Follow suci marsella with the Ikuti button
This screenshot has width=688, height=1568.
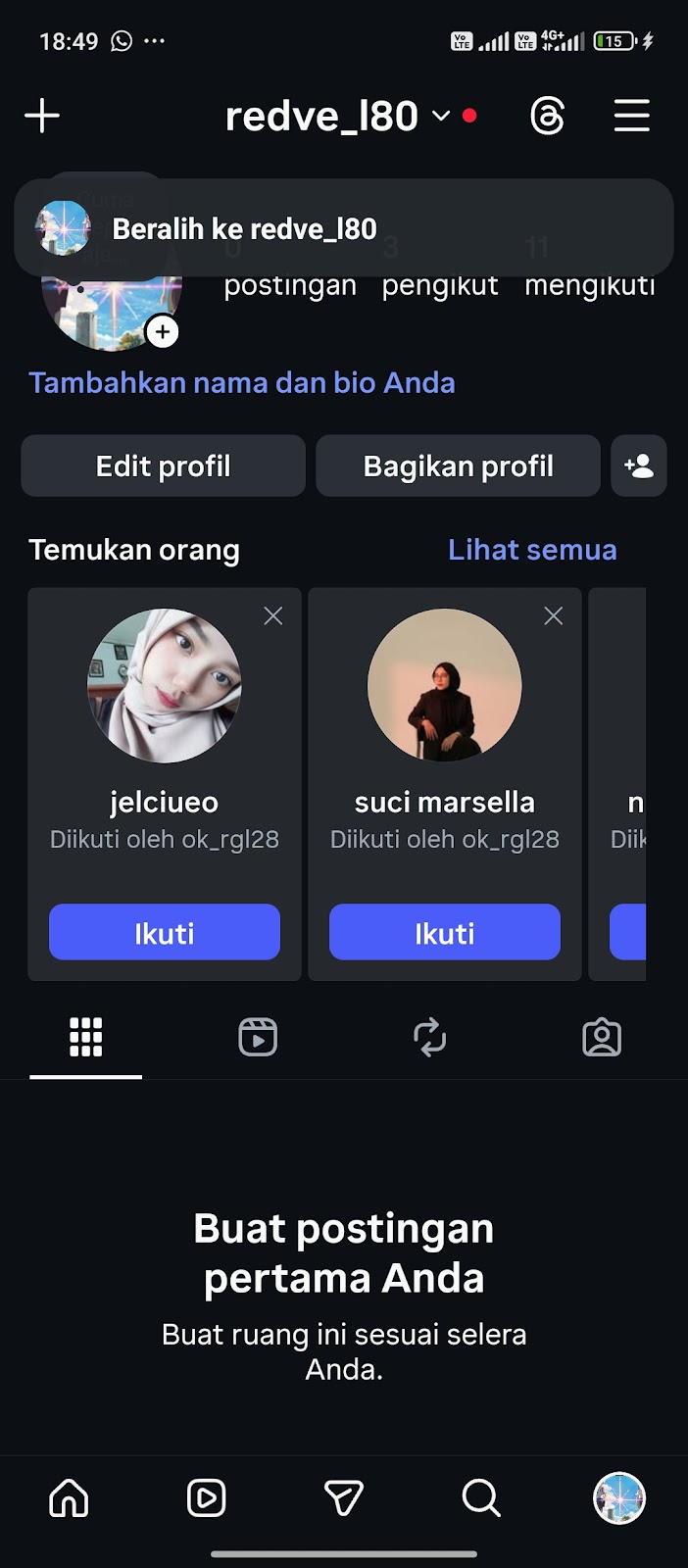[x=445, y=932]
